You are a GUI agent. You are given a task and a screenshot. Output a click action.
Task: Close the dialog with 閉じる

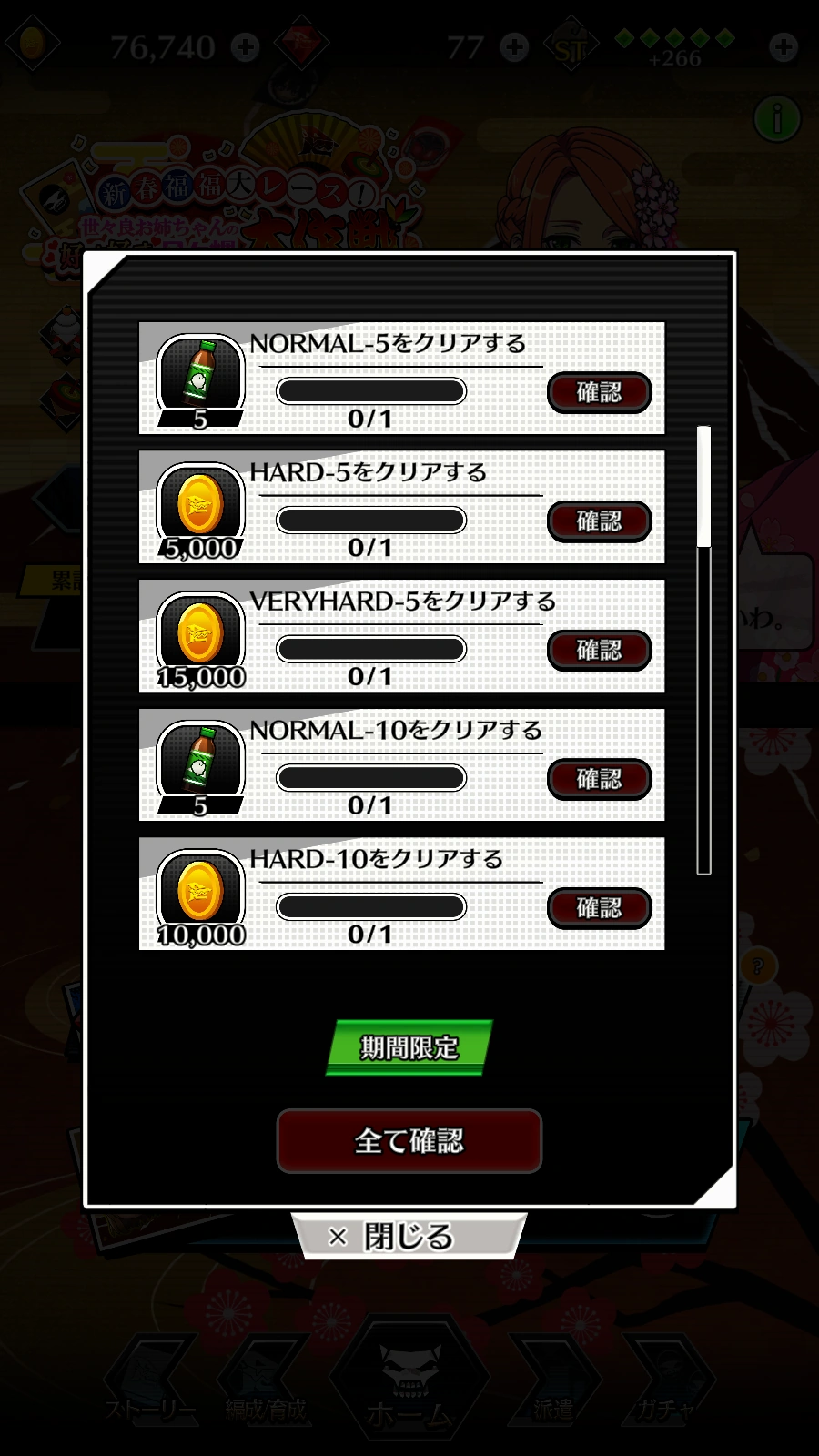[409, 1237]
